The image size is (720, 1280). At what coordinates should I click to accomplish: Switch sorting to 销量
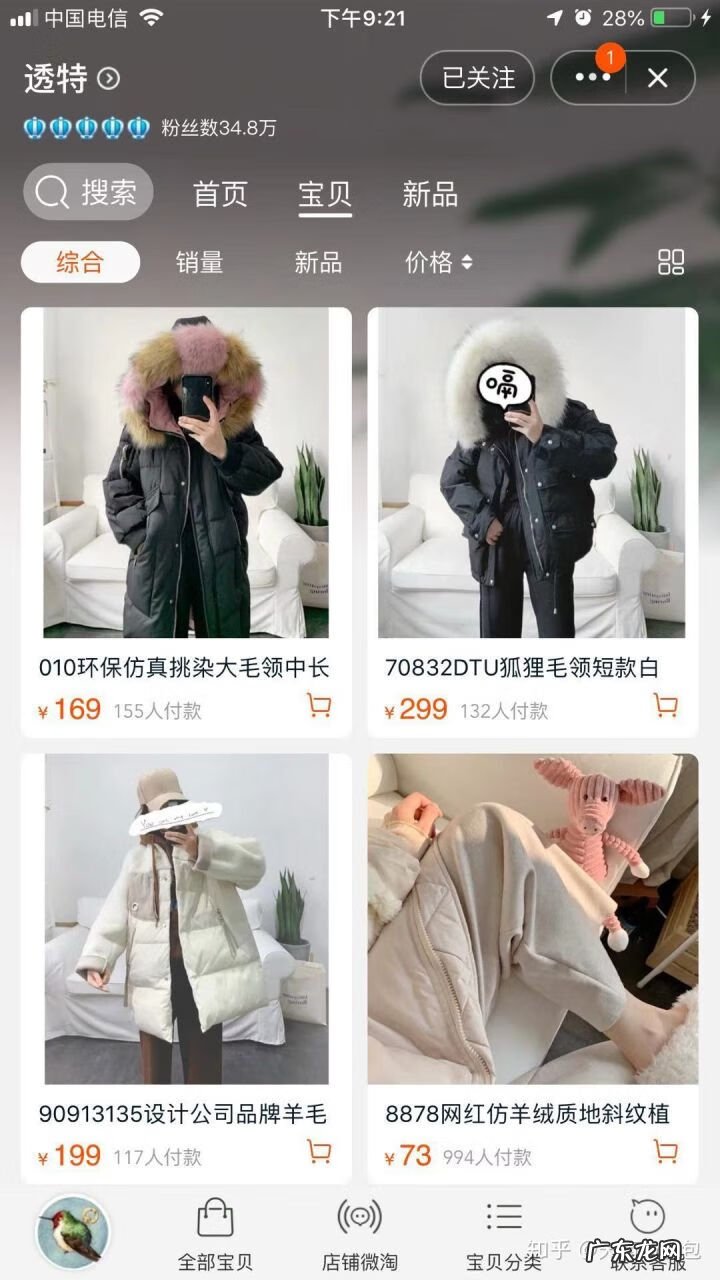tap(199, 261)
